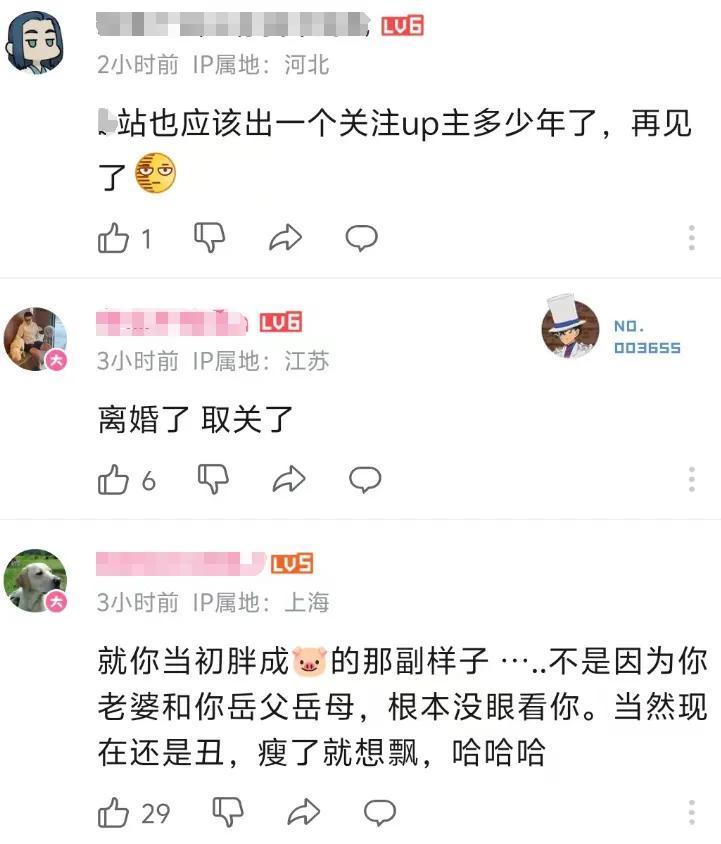Reply to the comment from Shanghai (上海)

pyautogui.click(x=378, y=811)
